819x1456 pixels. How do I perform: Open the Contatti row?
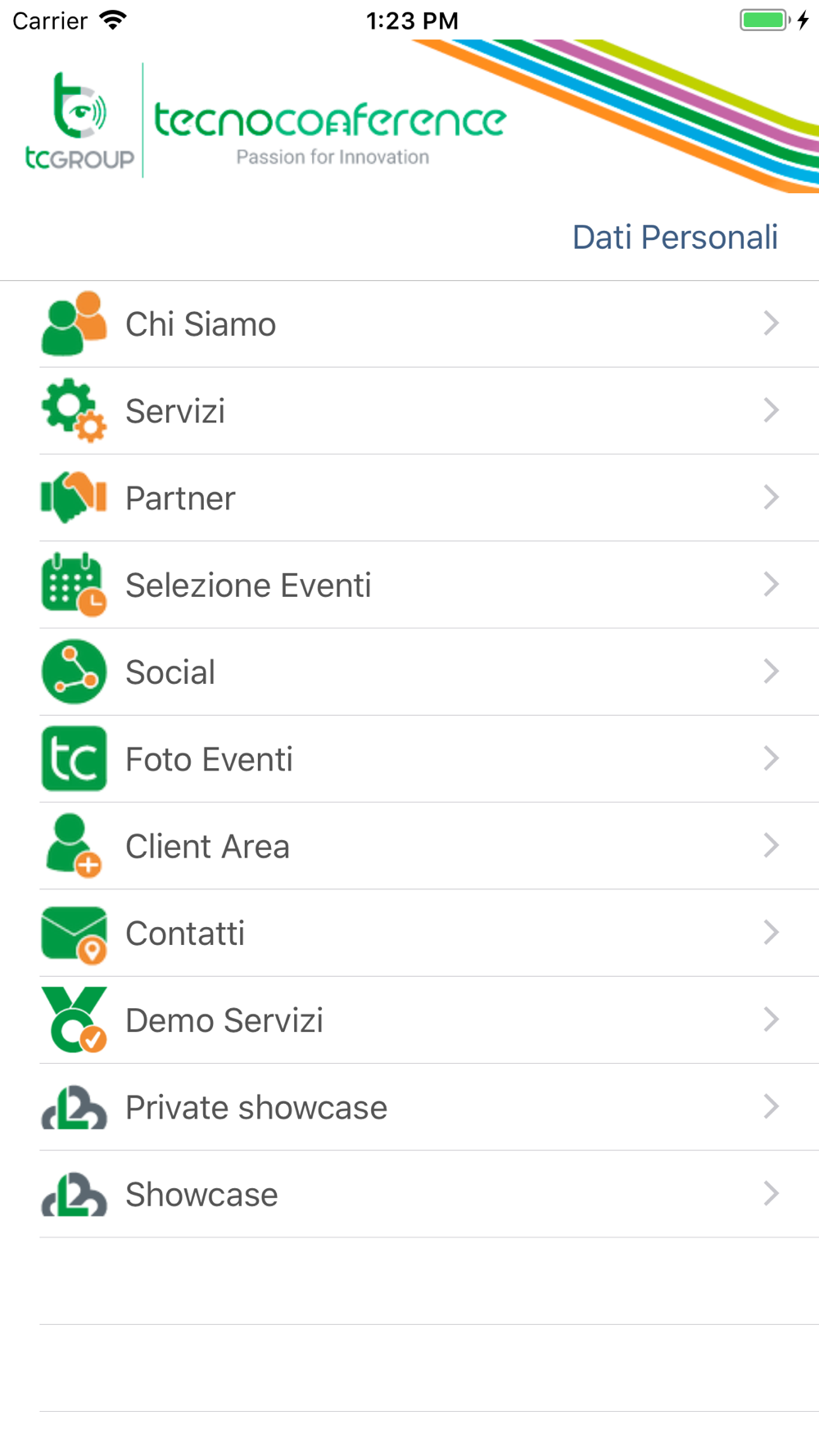point(409,933)
